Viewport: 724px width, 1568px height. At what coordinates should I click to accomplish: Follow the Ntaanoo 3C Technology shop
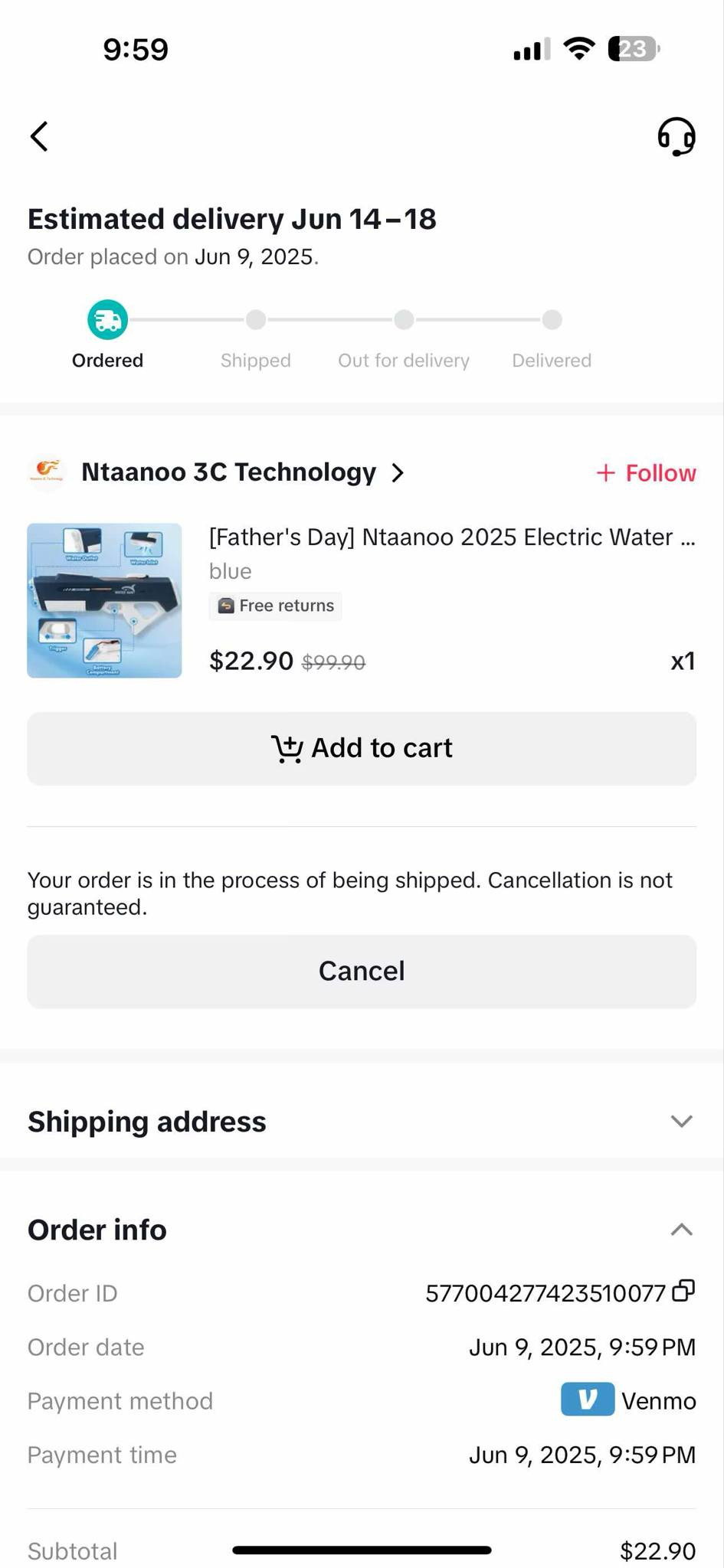[646, 473]
